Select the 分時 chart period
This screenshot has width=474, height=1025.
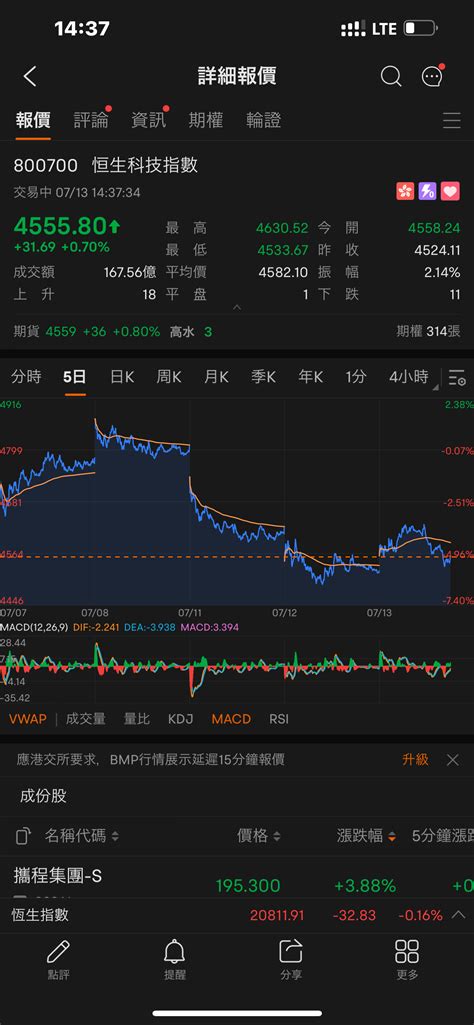(26, 377)
